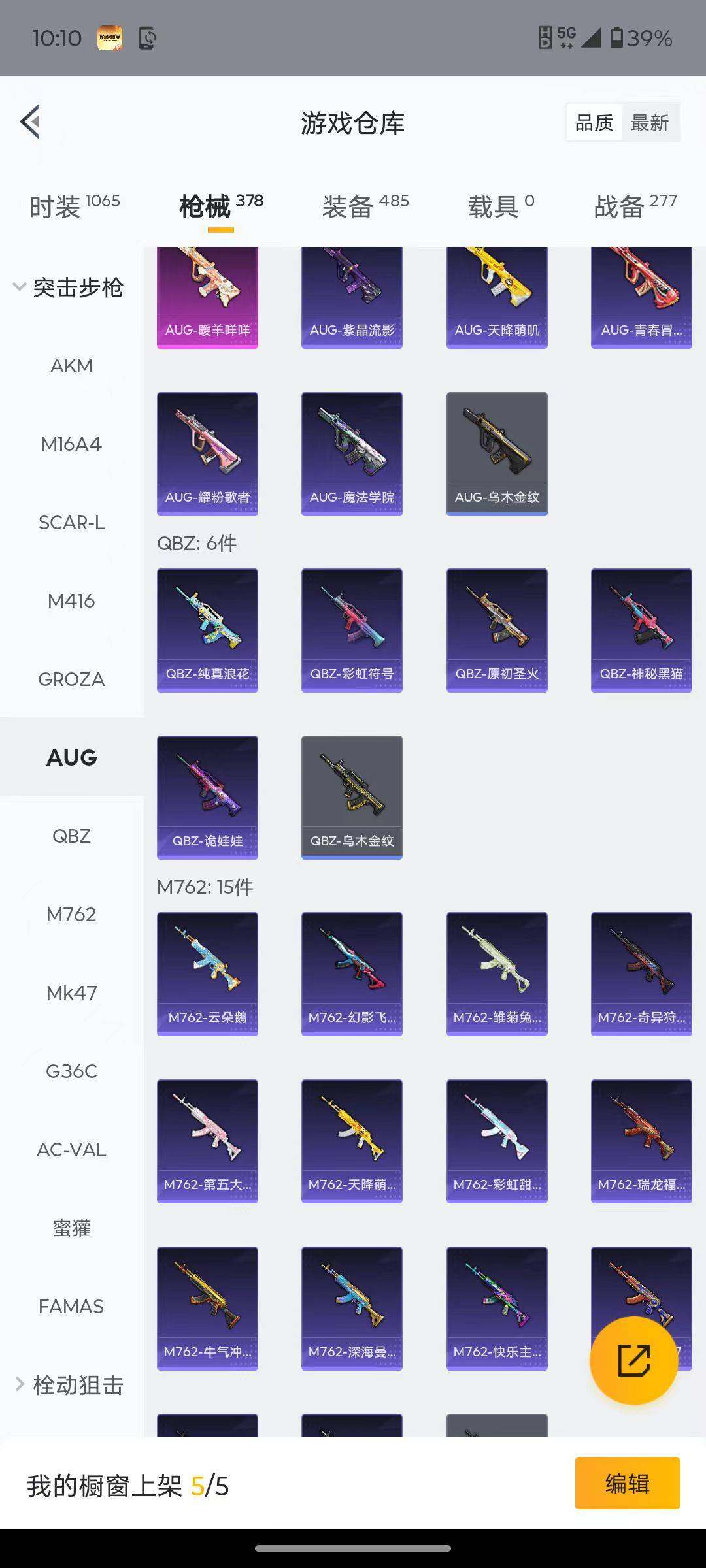
Task: Expand the 栓动狙击 category
Action: [x=69, y=1384]
